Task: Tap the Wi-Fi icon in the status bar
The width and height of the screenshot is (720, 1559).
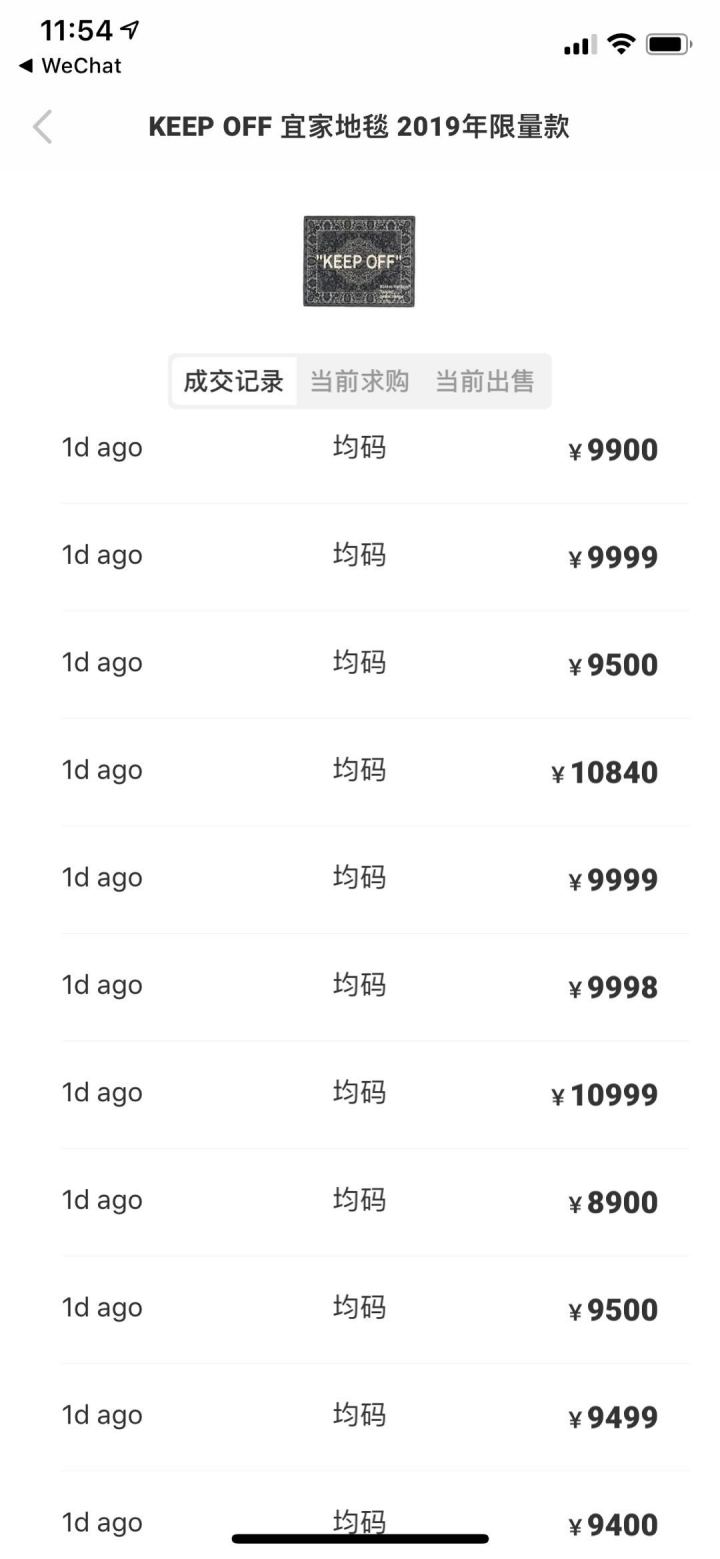Action: tap(620, 43)
